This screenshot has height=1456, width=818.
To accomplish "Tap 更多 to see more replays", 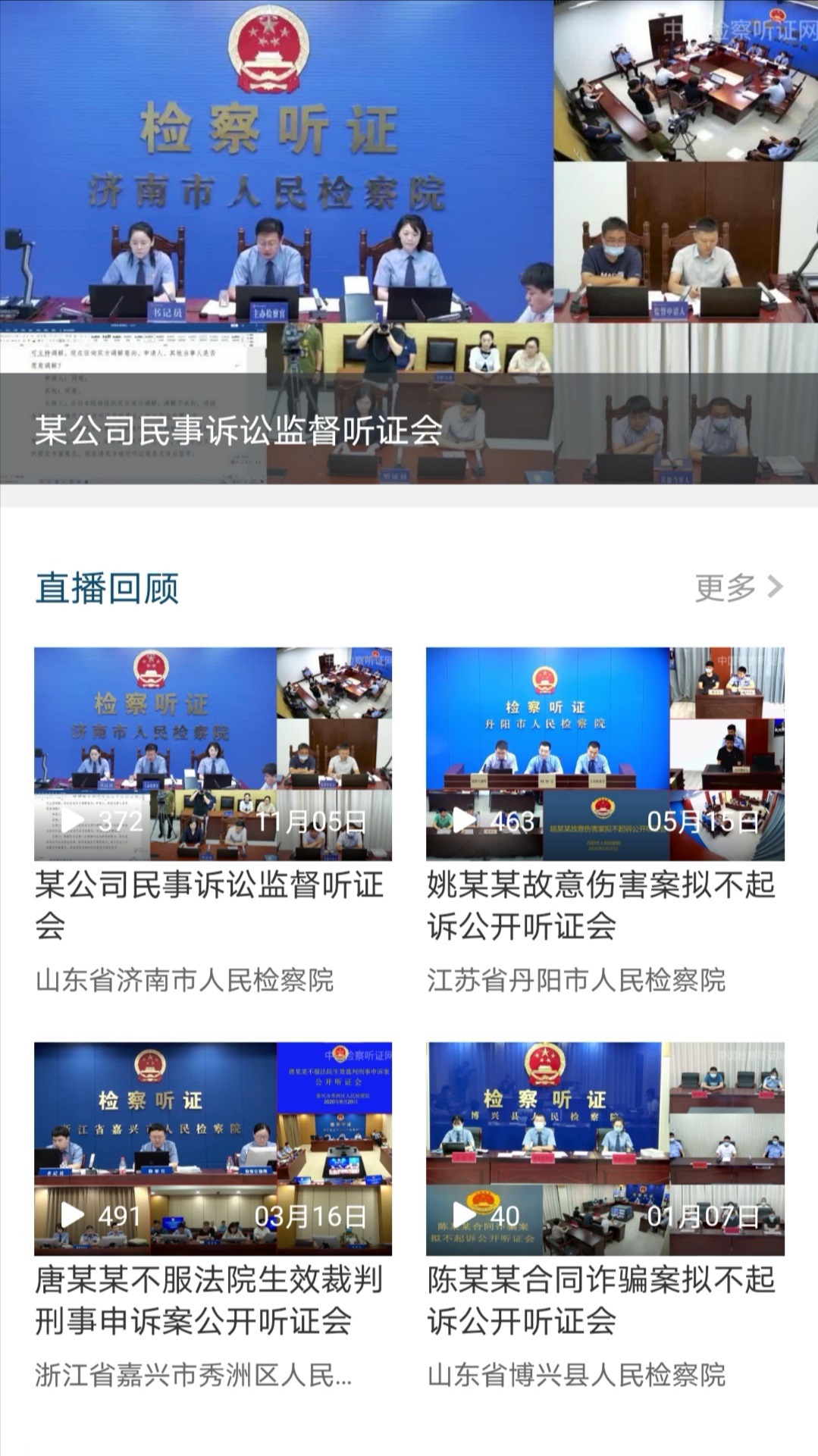I will (738, 587).
